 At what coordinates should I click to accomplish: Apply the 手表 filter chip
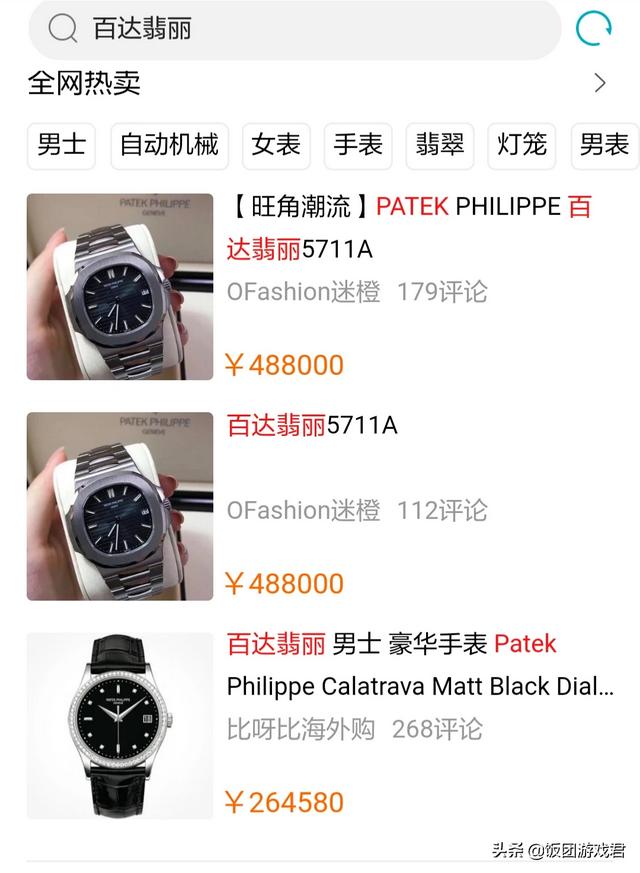point(358,145)
